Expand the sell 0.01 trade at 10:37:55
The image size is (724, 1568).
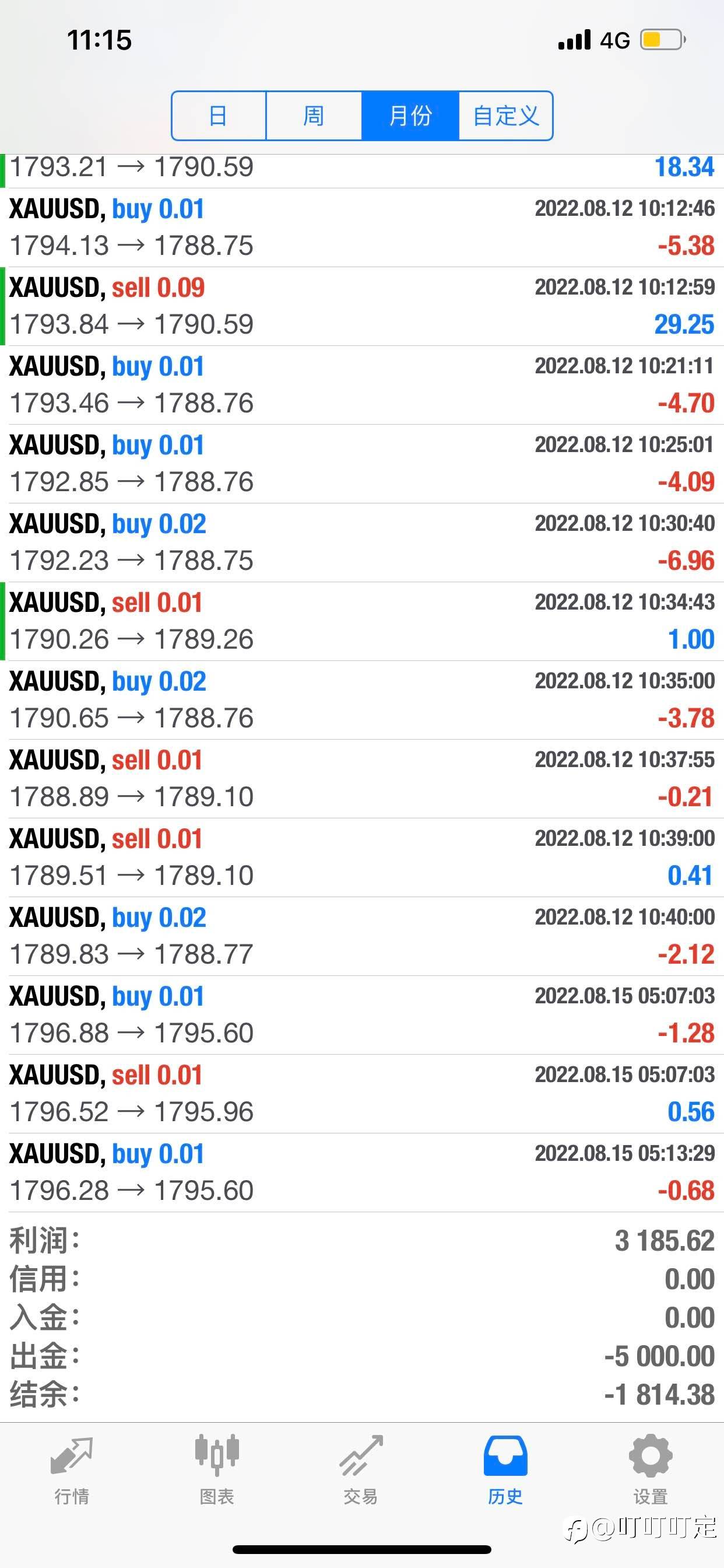click(362, 779)
